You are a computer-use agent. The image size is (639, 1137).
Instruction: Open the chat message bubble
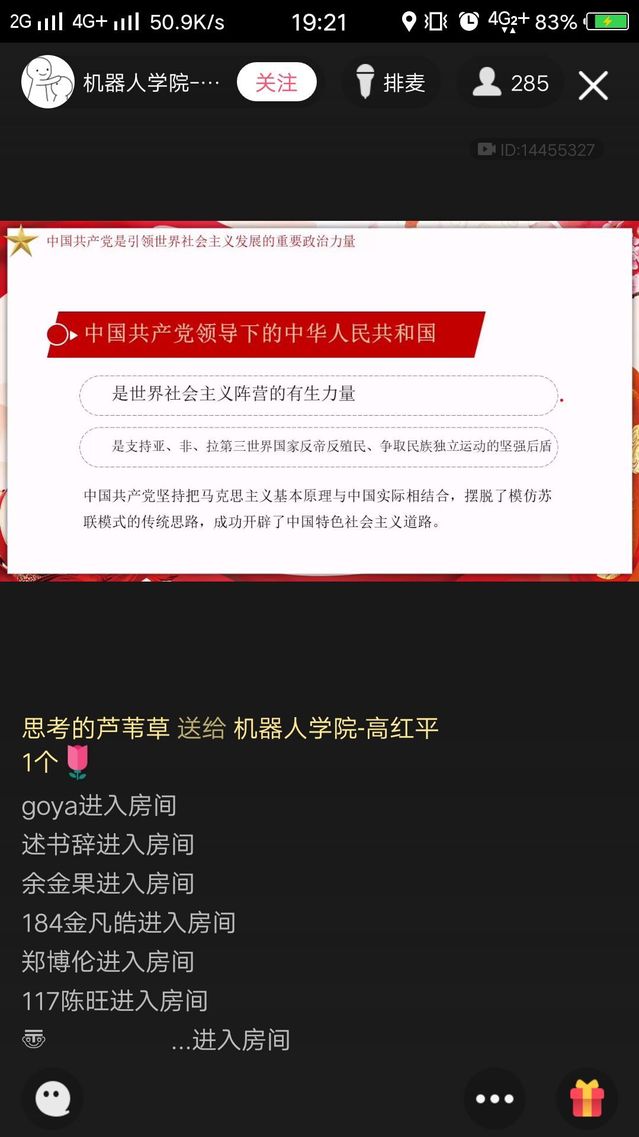click(52, 1099)
